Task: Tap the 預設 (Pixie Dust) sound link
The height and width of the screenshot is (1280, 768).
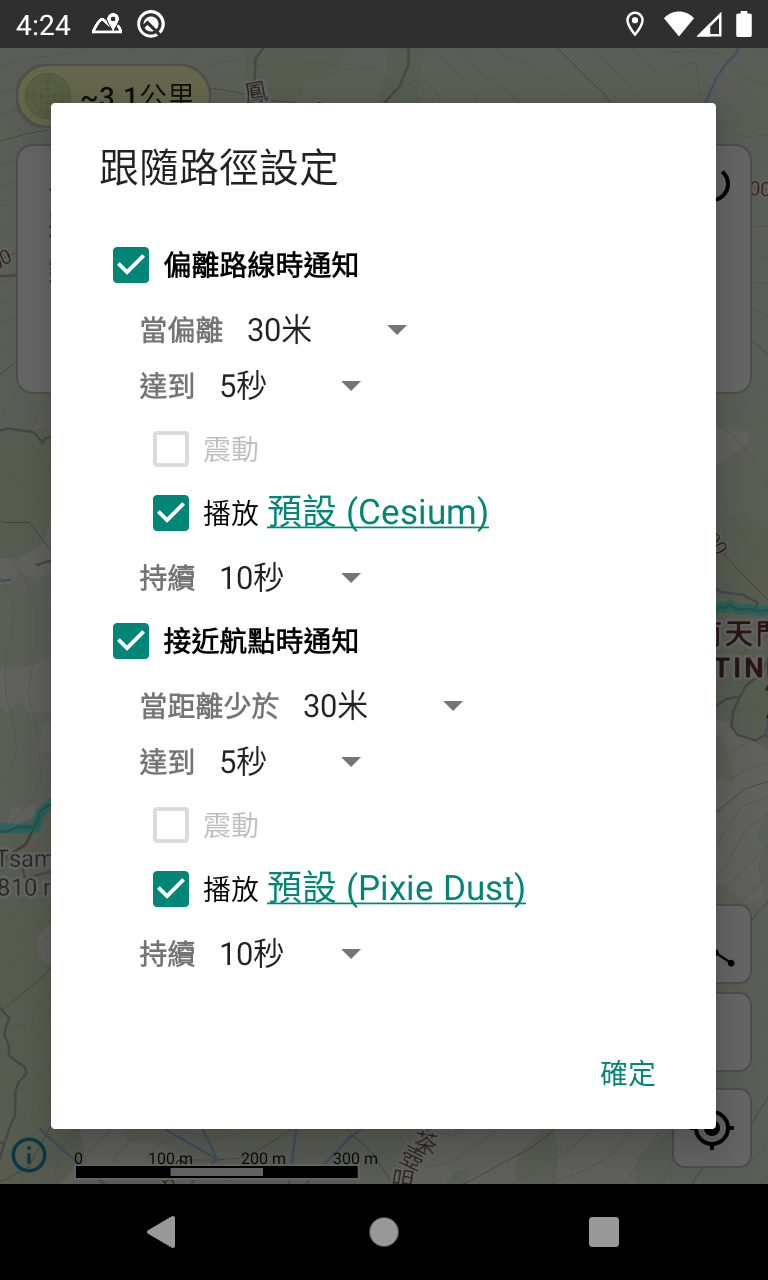Action: pos(397,888)
